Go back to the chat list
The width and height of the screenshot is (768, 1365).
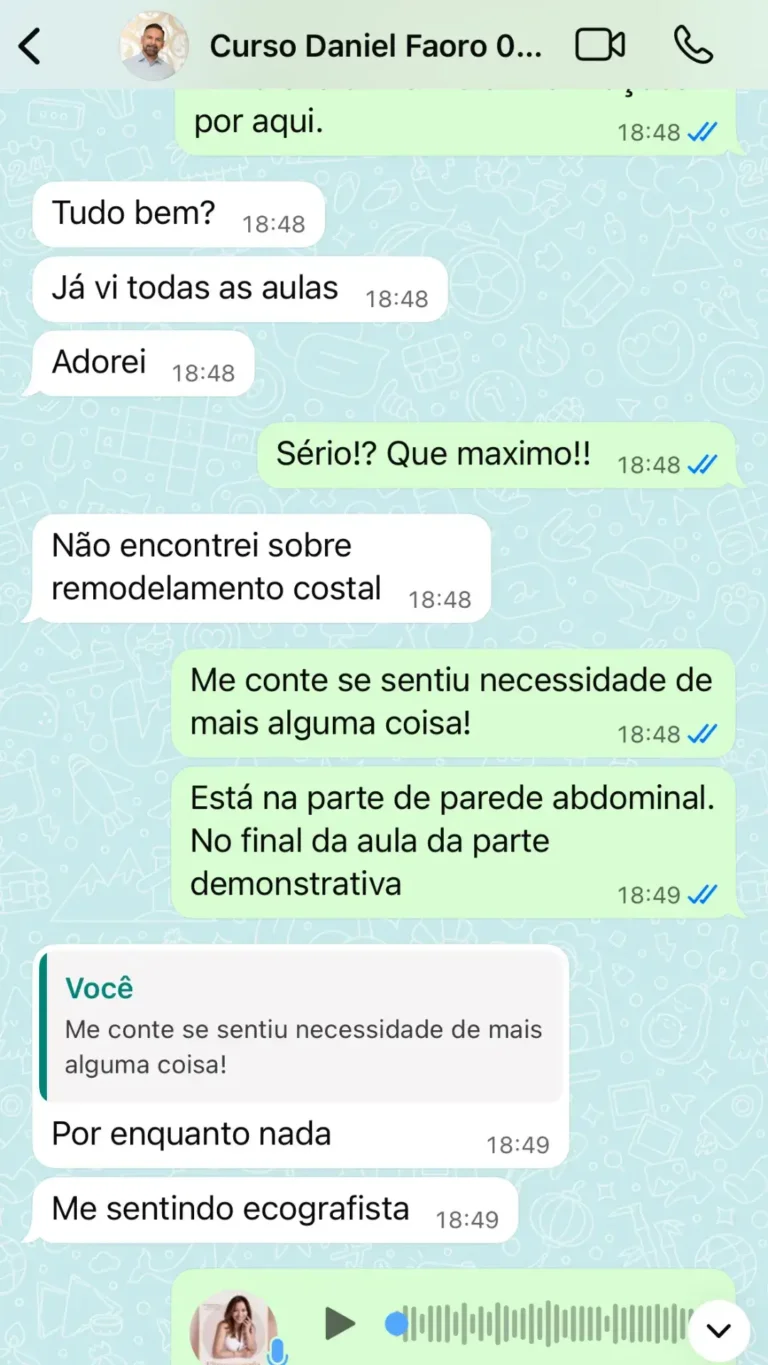click(31, 46)
